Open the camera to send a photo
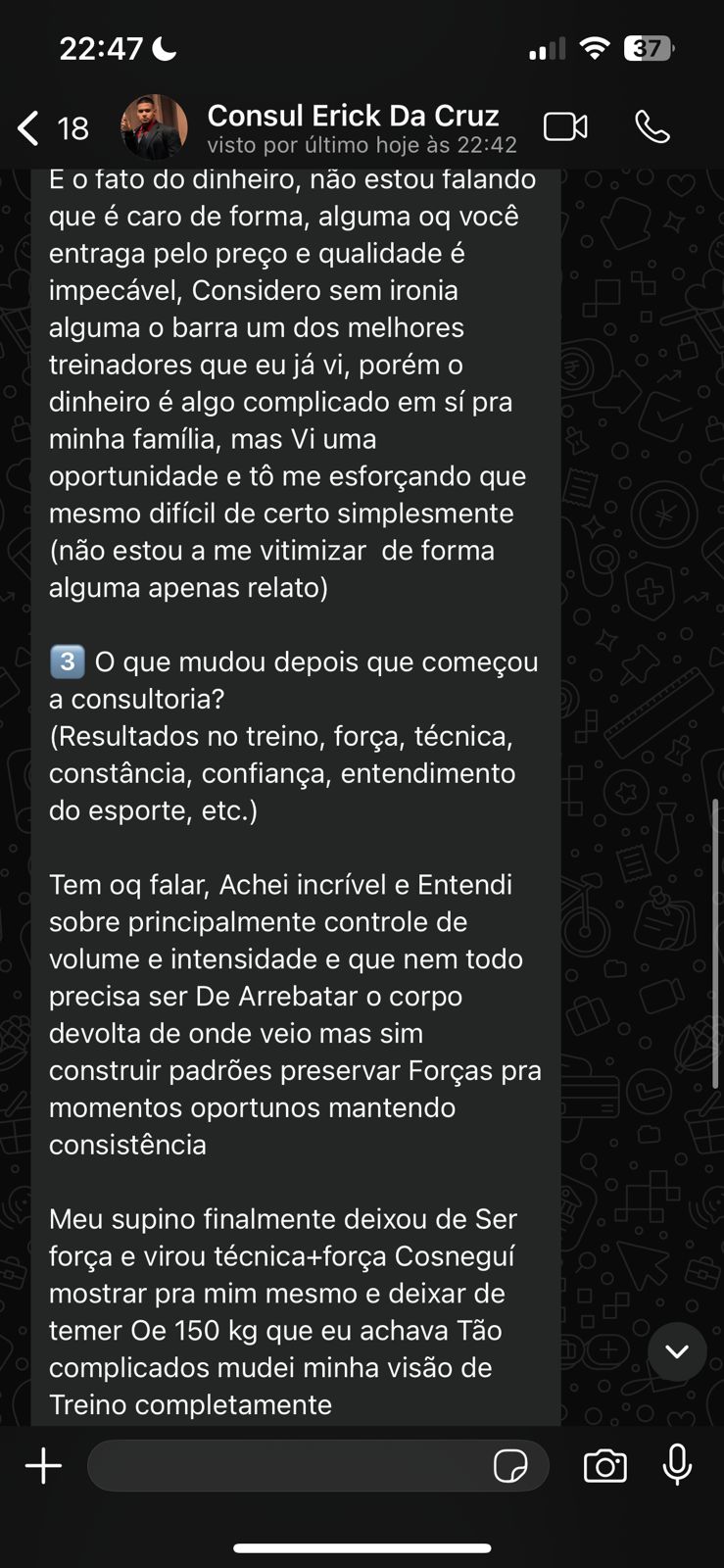The image size is (724, 1568). coord(604,1466)
